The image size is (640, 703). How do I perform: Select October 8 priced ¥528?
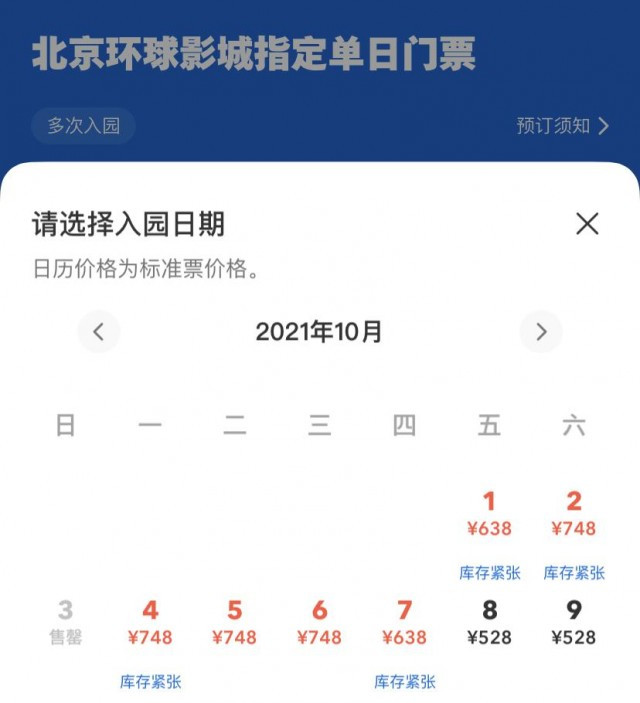(489, 623)
